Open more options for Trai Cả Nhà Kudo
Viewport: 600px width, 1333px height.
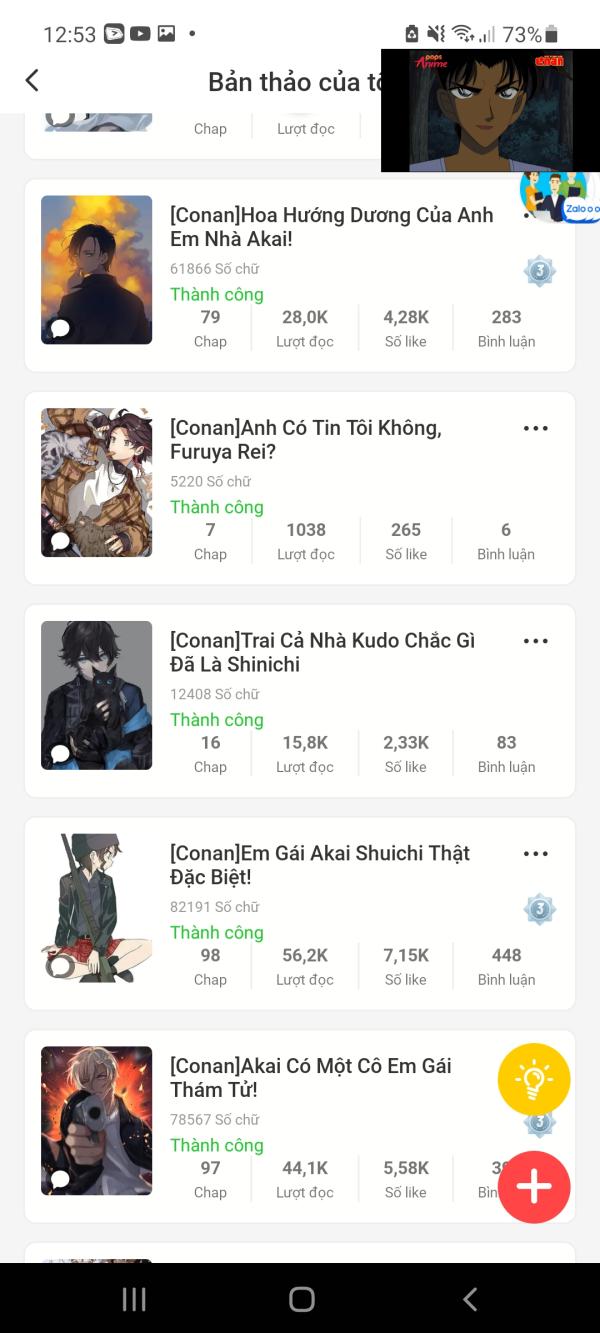coord(536,641)
